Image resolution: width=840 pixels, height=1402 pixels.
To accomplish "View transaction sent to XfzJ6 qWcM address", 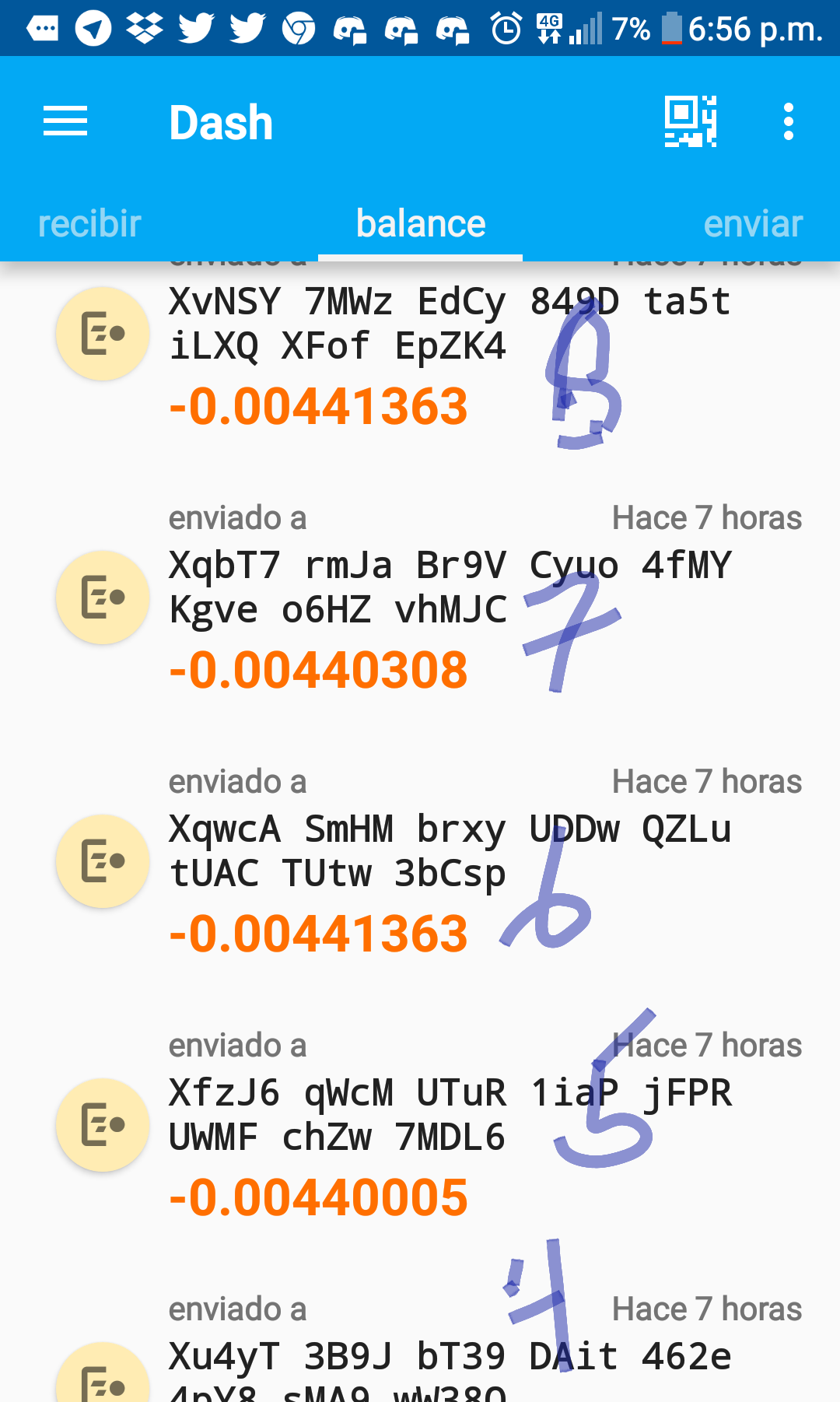I will [x=420, y=1125].
